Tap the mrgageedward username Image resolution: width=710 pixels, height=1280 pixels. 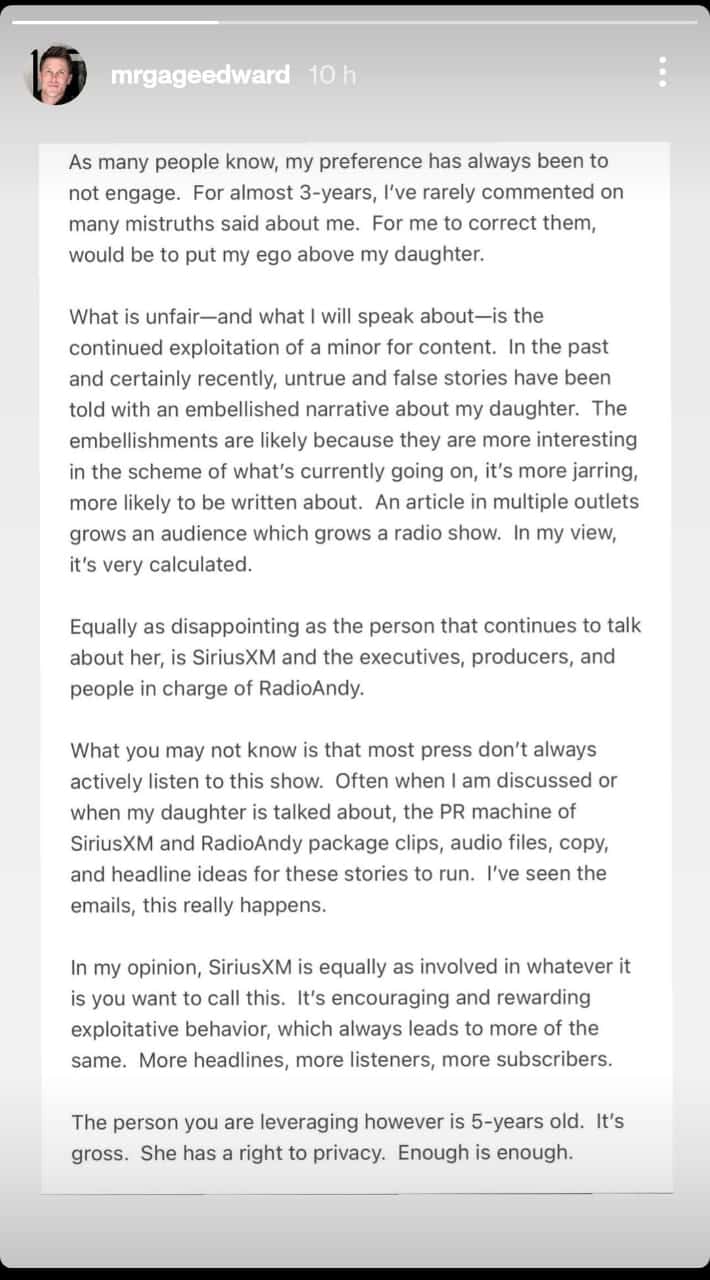200,75
